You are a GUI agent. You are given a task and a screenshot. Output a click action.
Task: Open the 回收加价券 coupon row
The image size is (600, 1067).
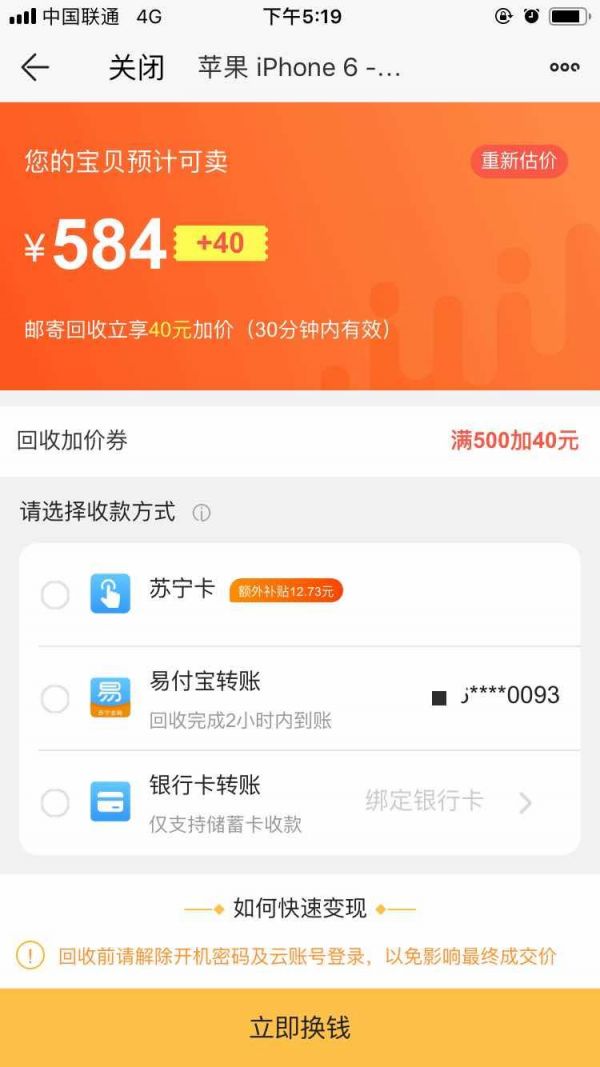click(x=300, y=441)
